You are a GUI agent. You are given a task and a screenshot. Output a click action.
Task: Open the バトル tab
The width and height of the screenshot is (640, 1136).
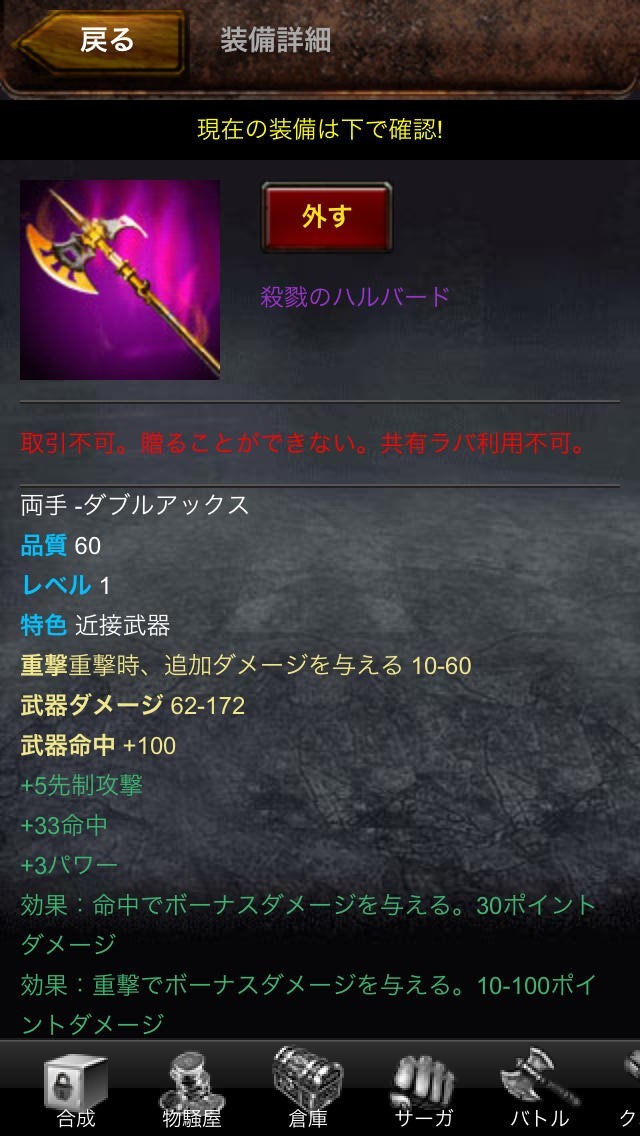[538, 1091]
